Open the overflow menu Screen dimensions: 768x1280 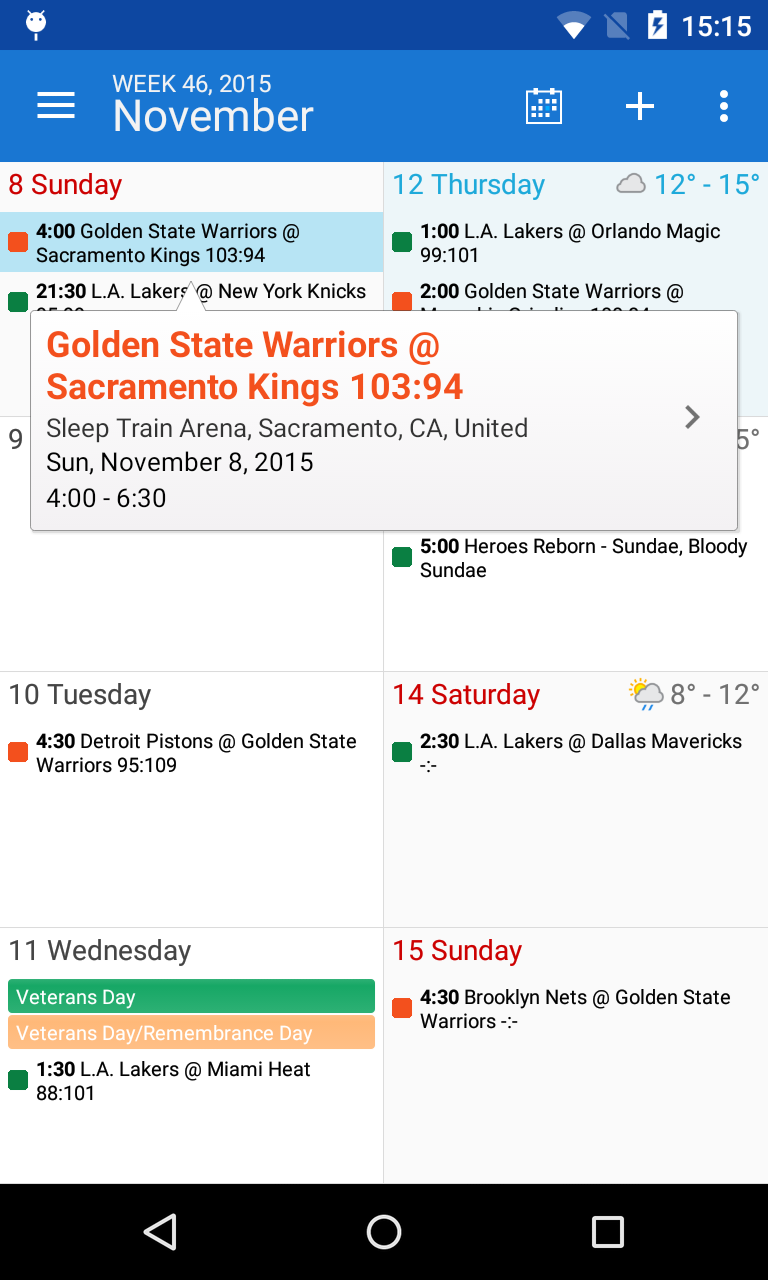pyautogui.click(x=723, y=106)
